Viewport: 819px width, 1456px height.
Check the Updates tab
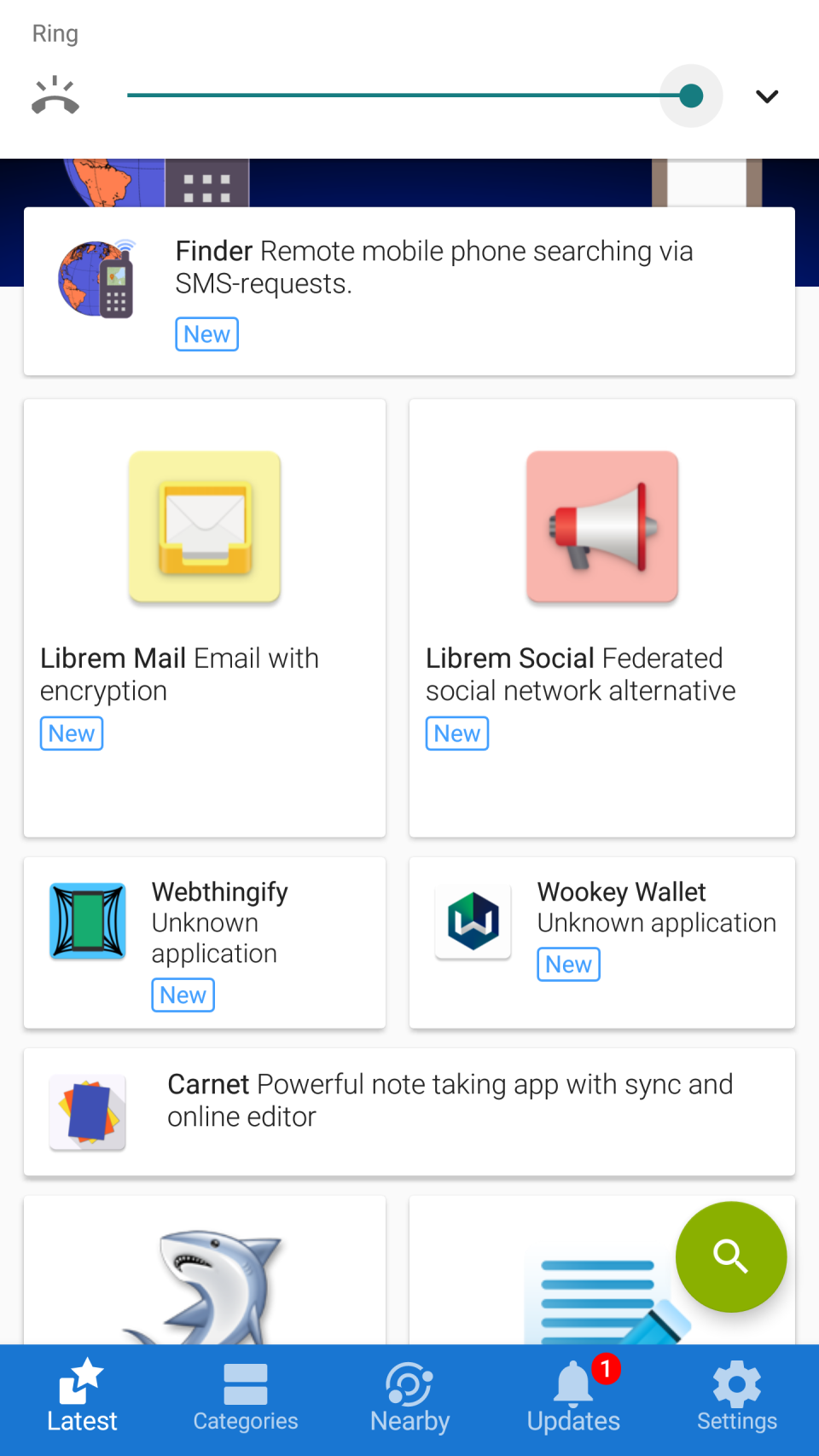573,1400
